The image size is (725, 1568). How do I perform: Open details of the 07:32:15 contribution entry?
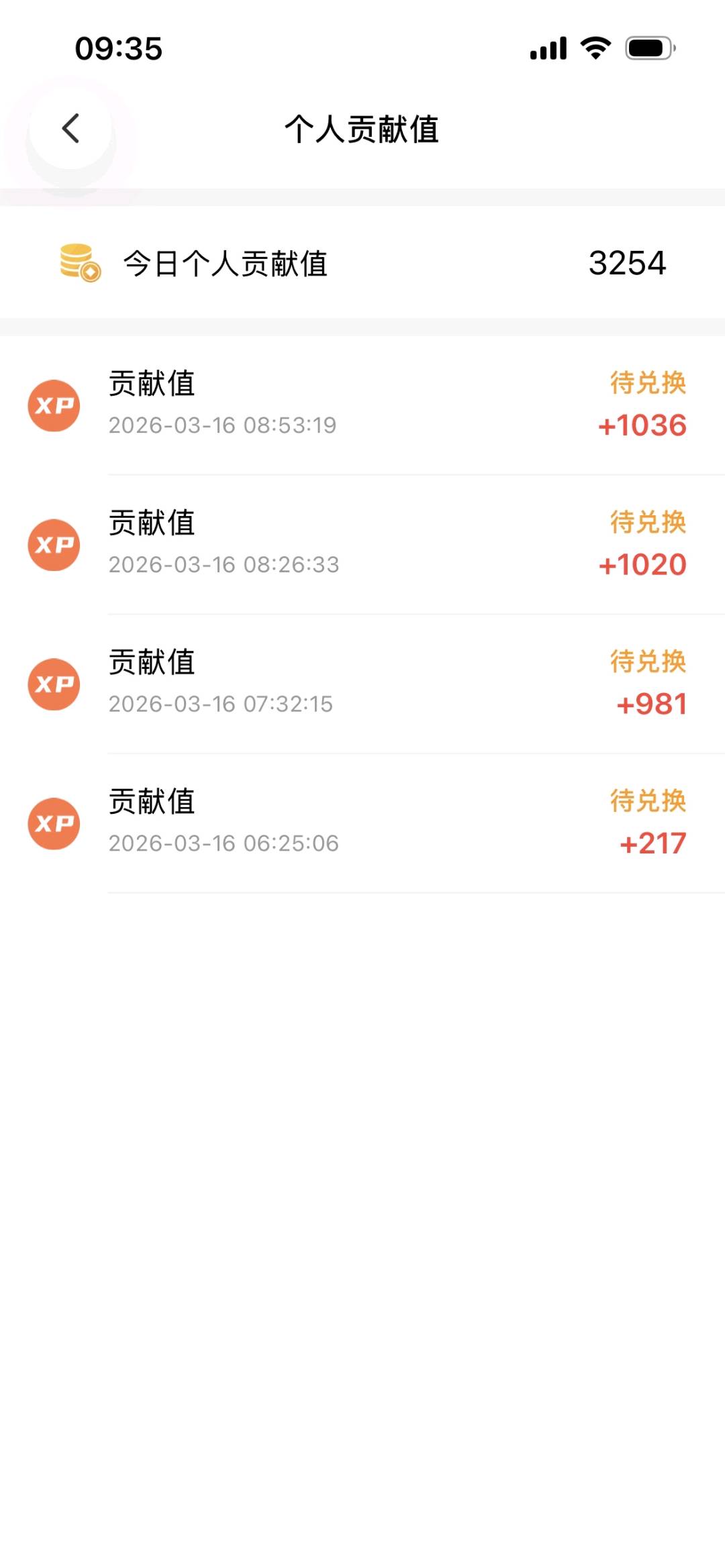pyautogui.click(x=362, y=684)
